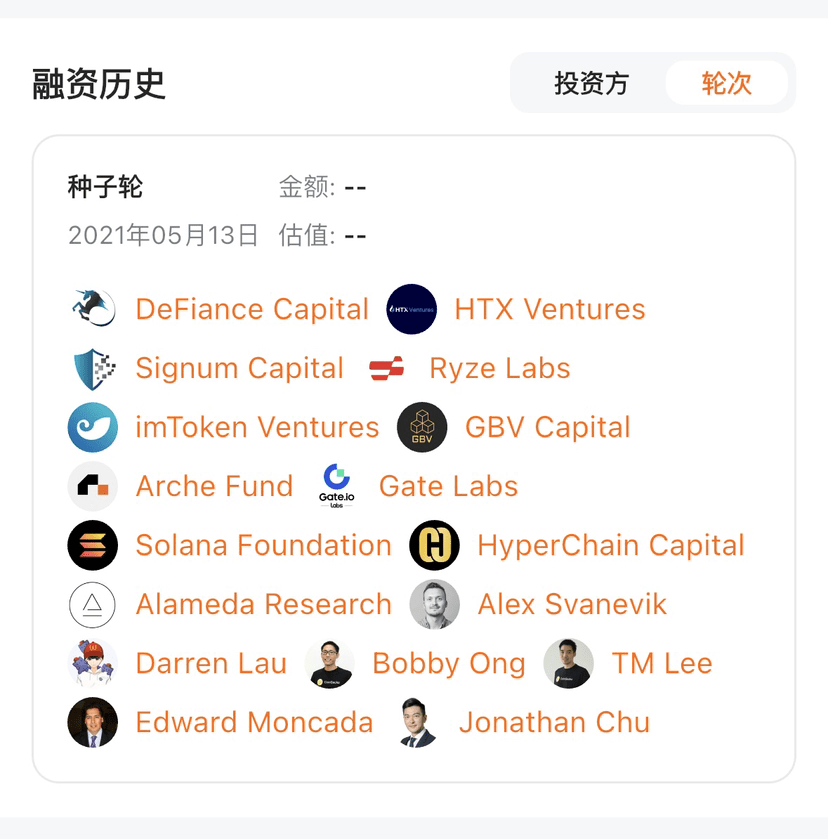Screen dimensions: 828x839
Task: View TM Lee's profile
Action: 661,663
